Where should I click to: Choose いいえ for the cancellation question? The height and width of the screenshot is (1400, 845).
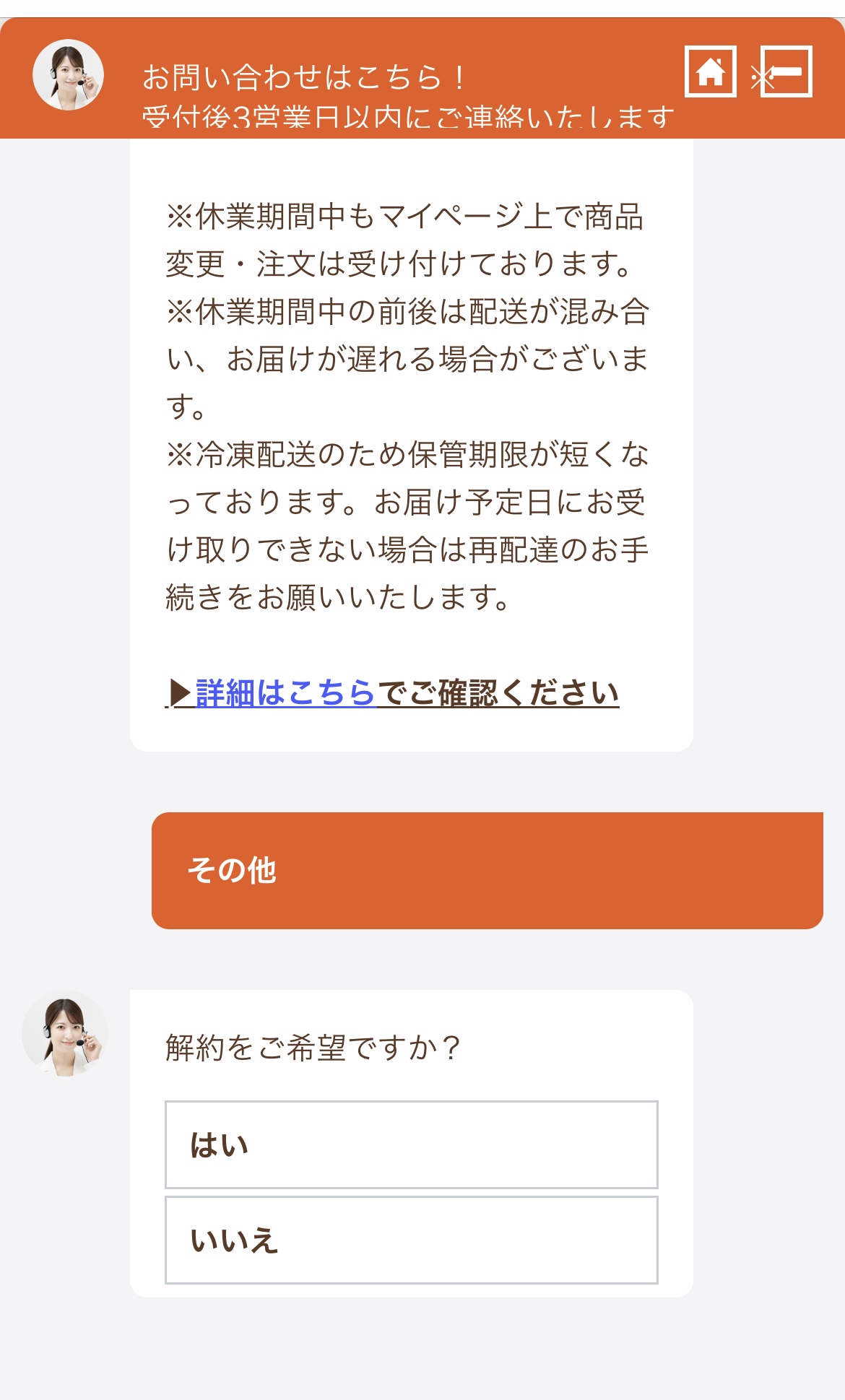(x=412, y=1240)
